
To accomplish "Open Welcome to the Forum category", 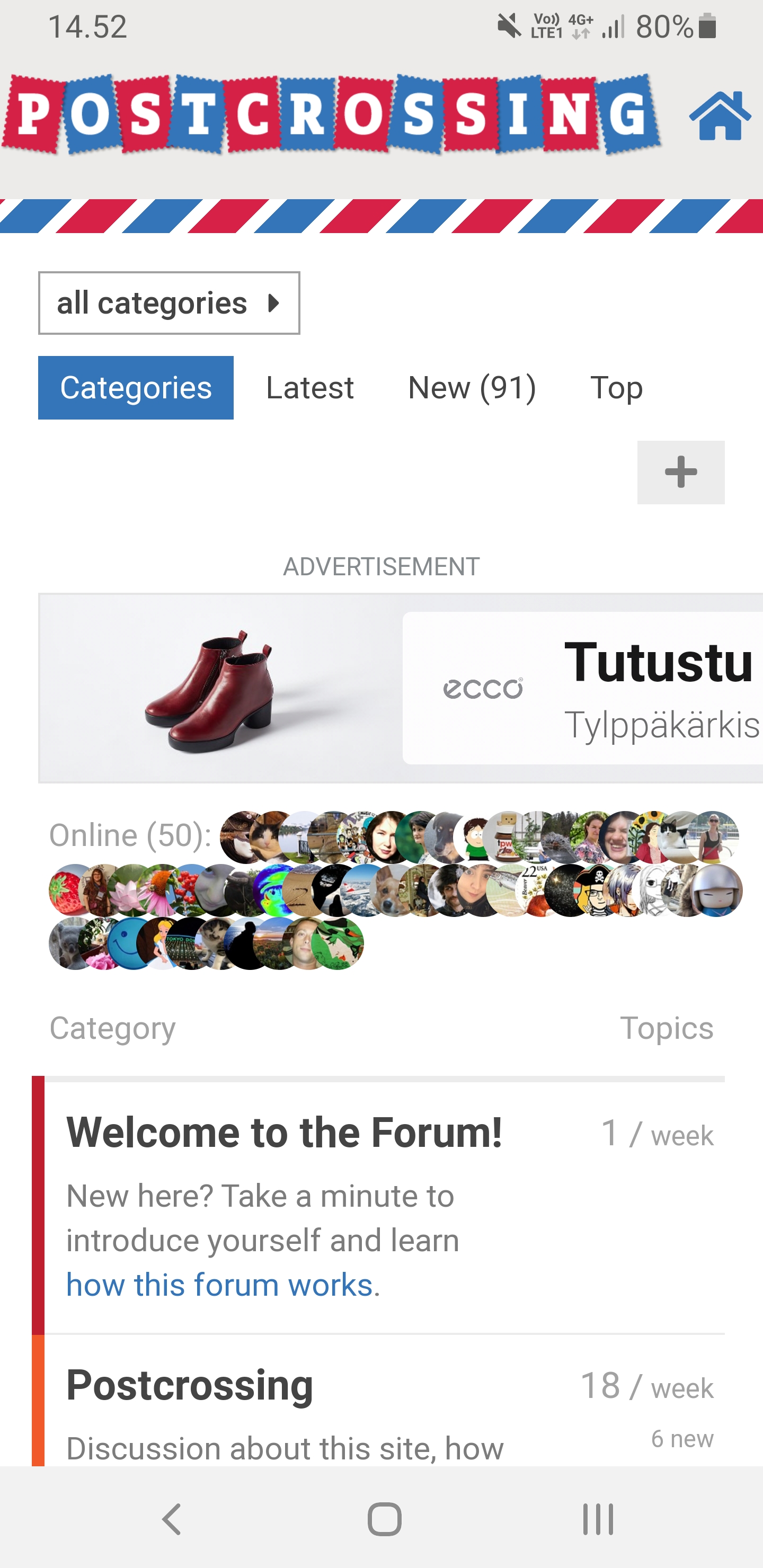I will 285,1133.
